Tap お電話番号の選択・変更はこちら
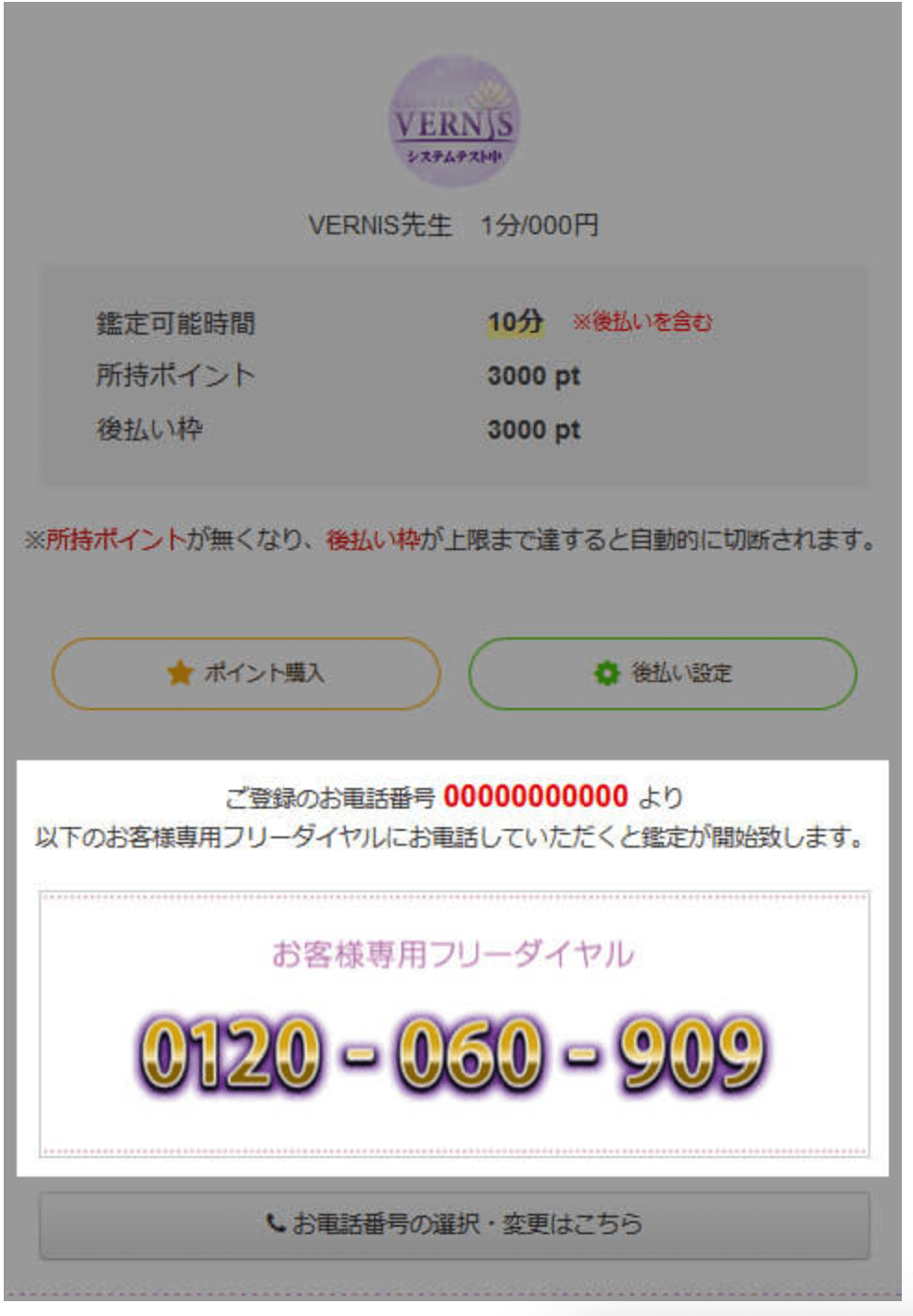913x1316 pixels. [x=454, y=1224]
